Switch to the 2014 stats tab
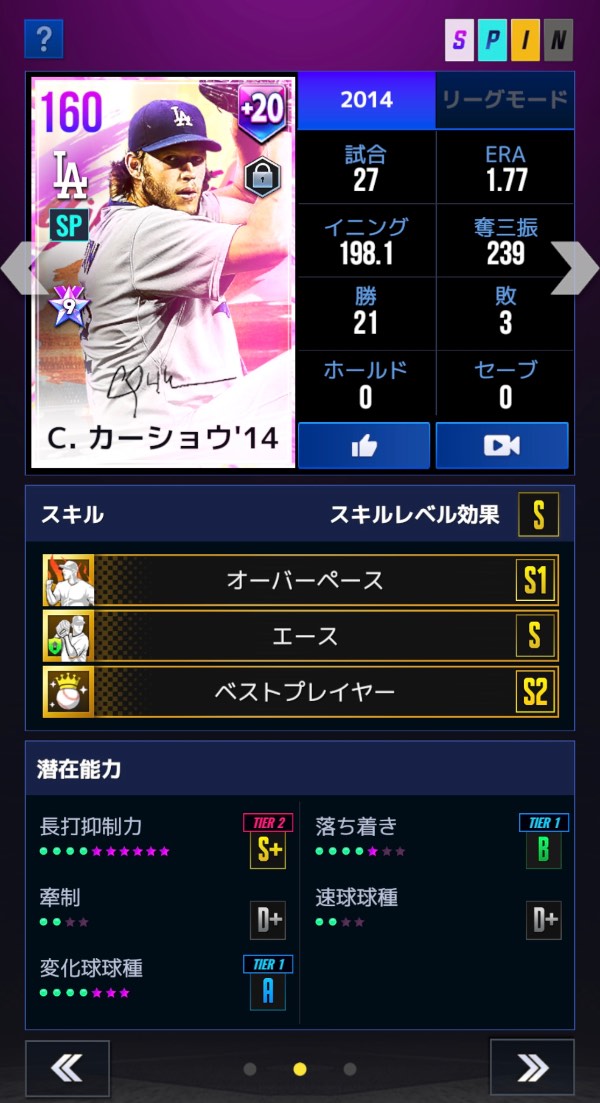Viewport: 600px width, 1103px height. coord(366,99)
